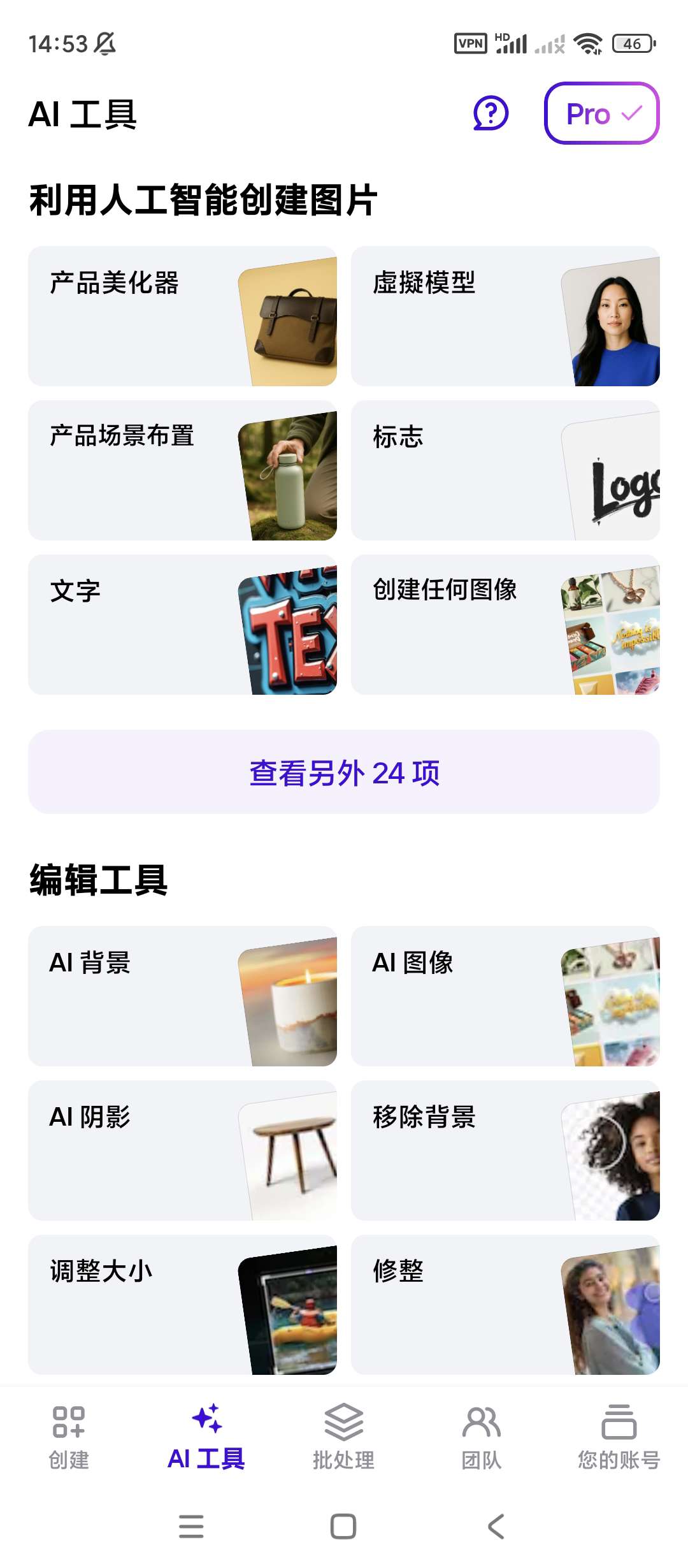Select the 修整 retouch card

click(x=505, y=1305)
